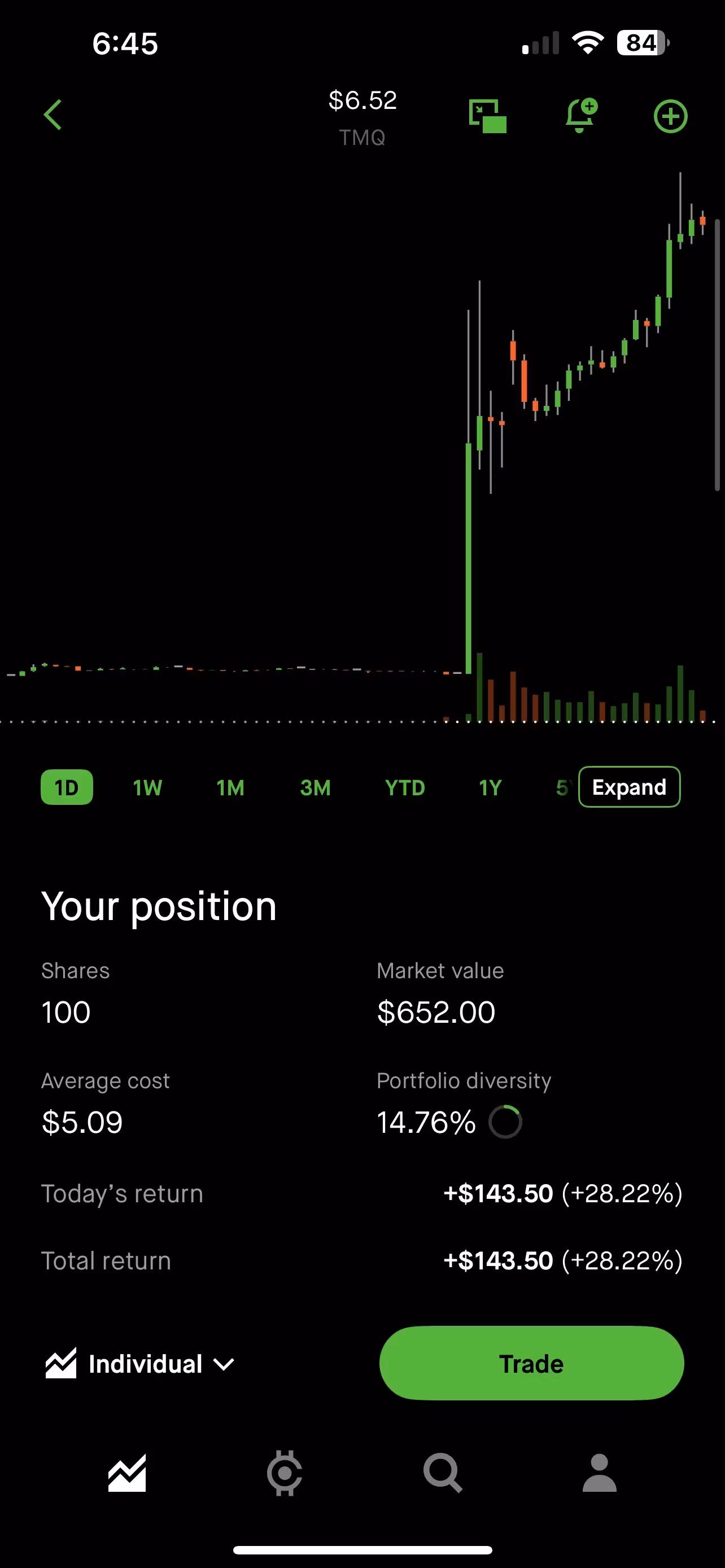Choose the 1Y chart range

[490, 787]
